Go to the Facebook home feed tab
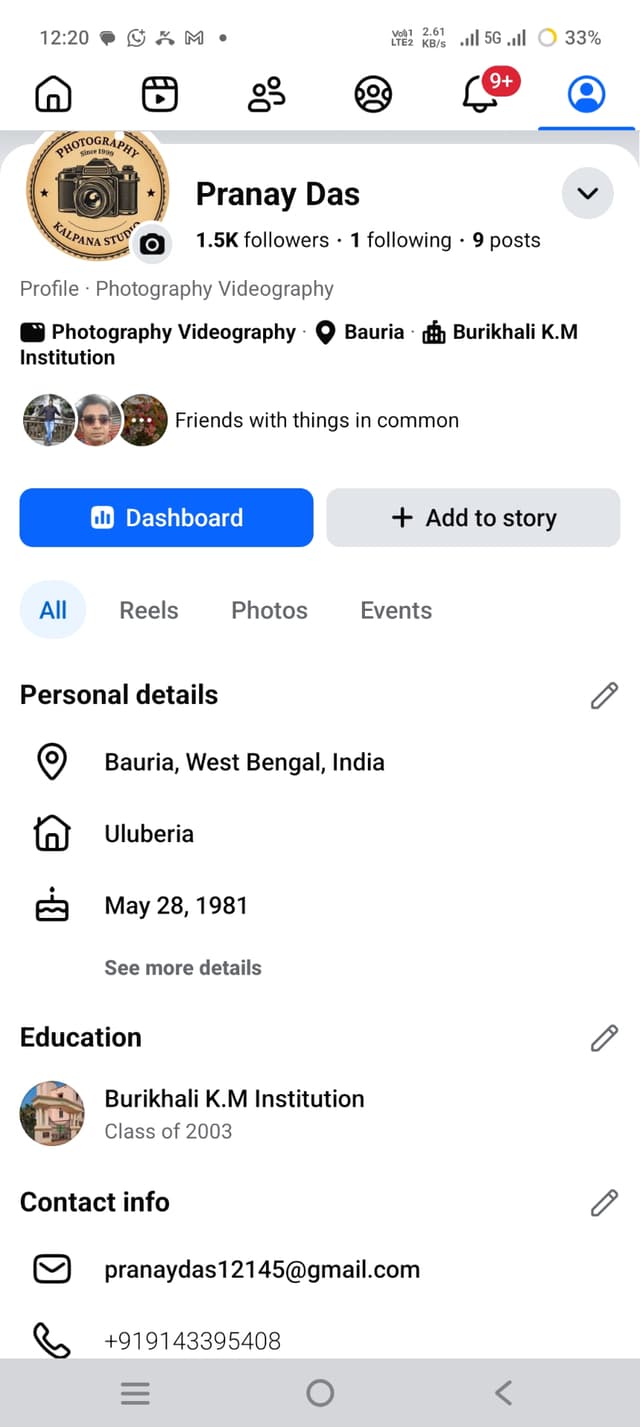640x1427 pixels. pyautogui.click(x=54, y=95)
